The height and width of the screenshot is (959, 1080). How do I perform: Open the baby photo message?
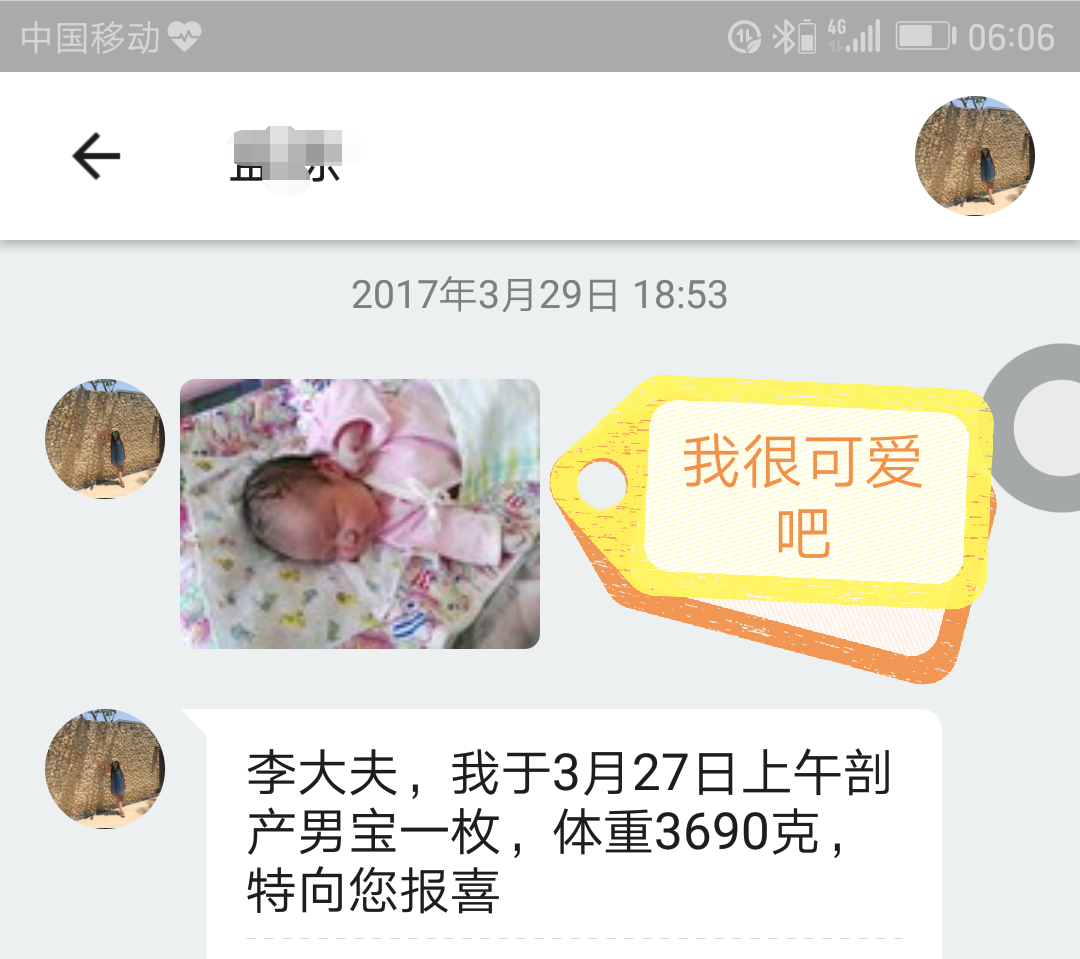pos(360,514)
